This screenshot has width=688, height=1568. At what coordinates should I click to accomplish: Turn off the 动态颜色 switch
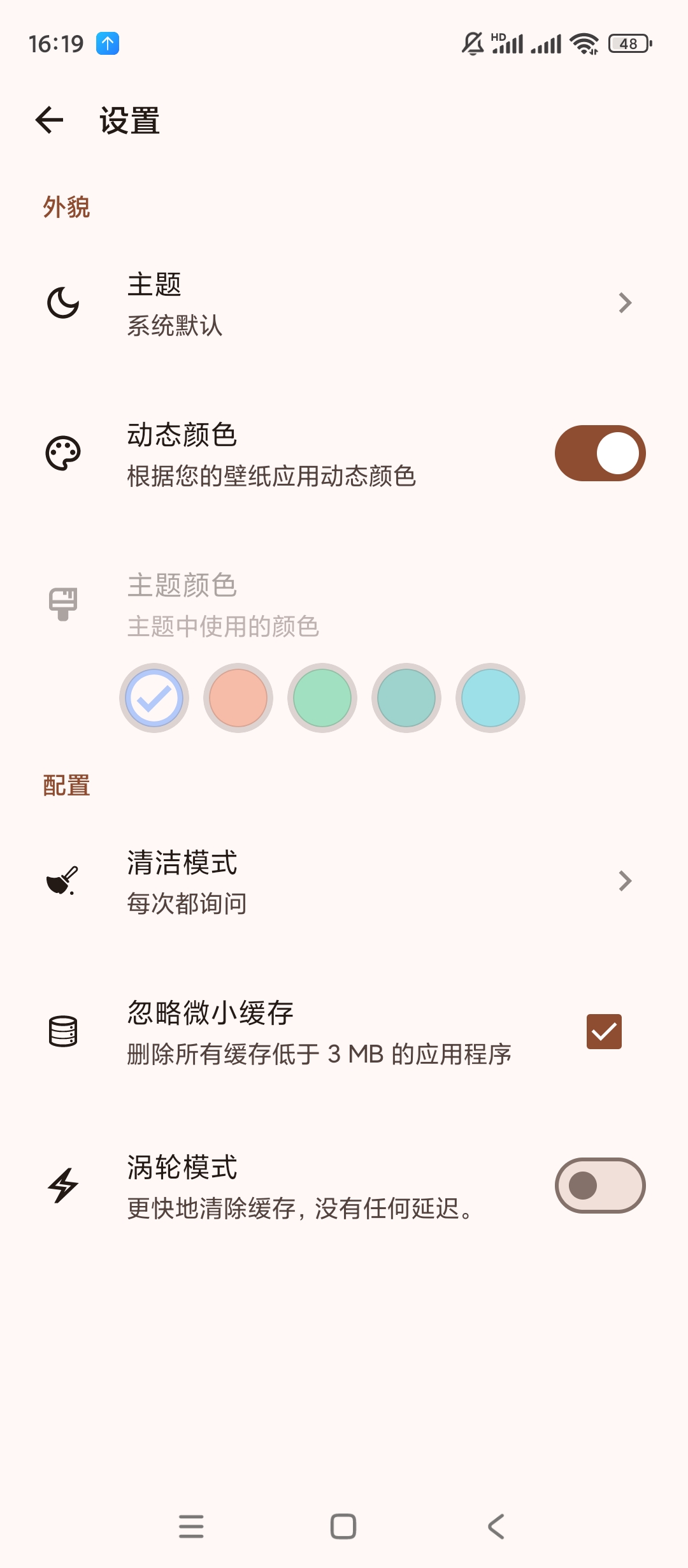tap(599, 453)
